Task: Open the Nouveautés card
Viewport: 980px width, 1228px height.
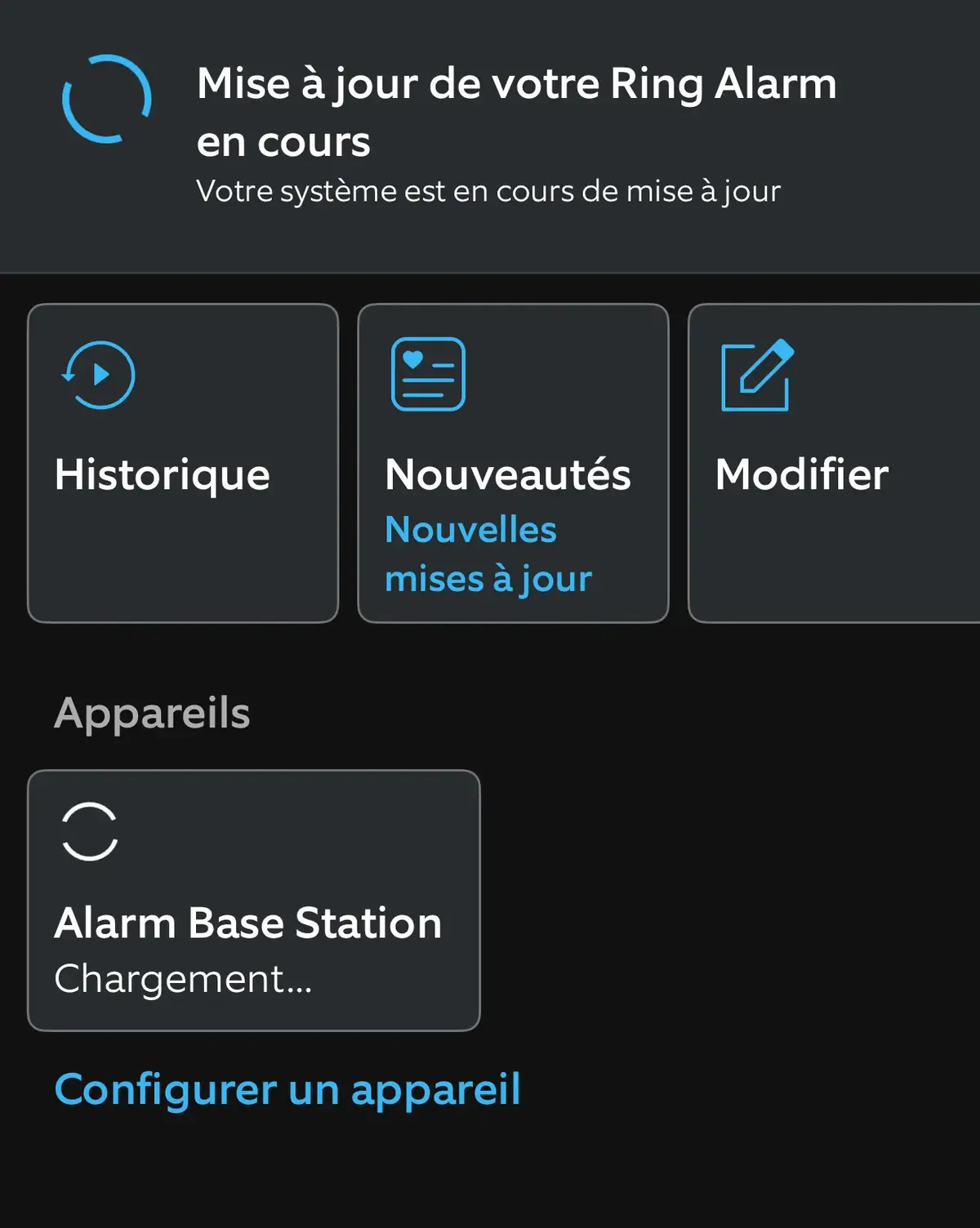Action: (513, 461)
